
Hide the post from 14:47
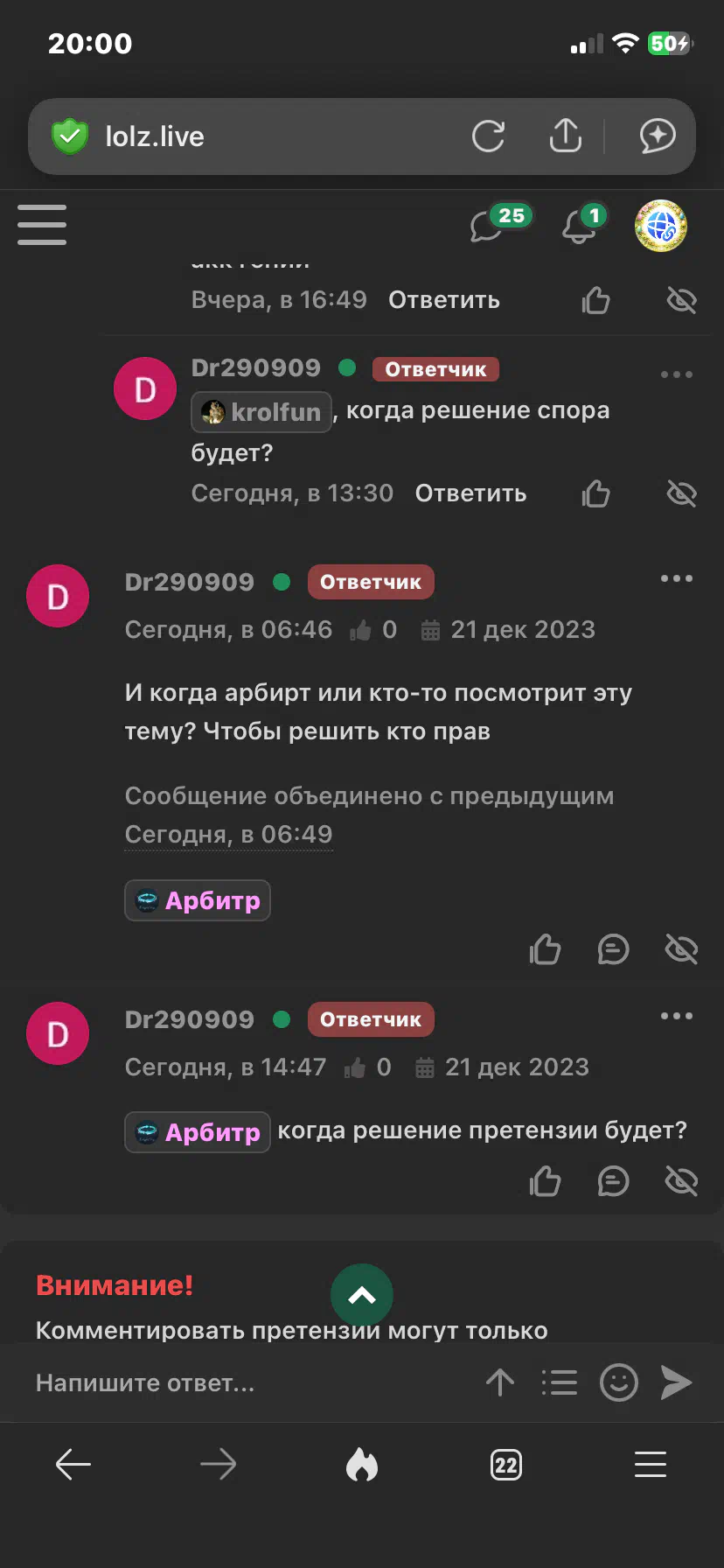[681, 1181]
